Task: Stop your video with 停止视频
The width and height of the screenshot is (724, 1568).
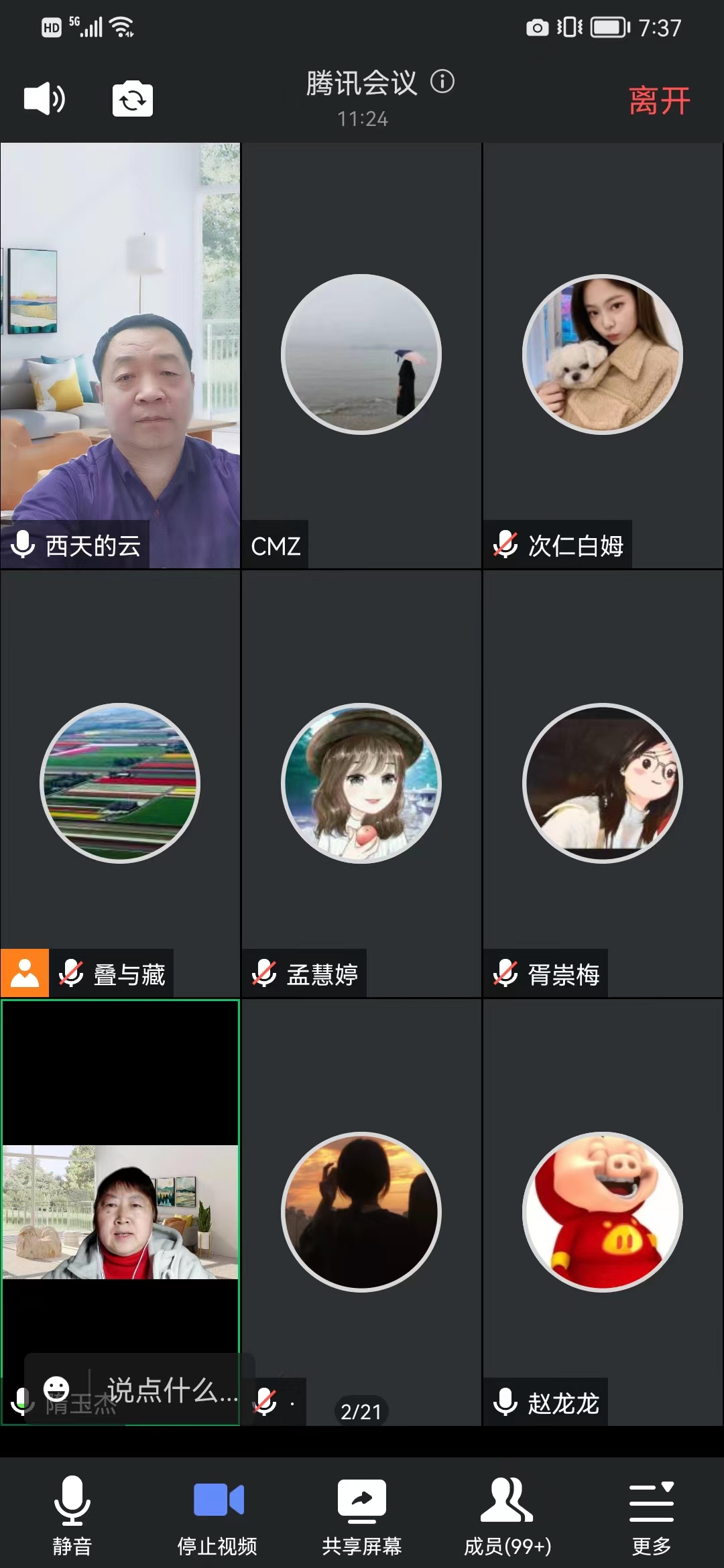Action: [217, 1514]
